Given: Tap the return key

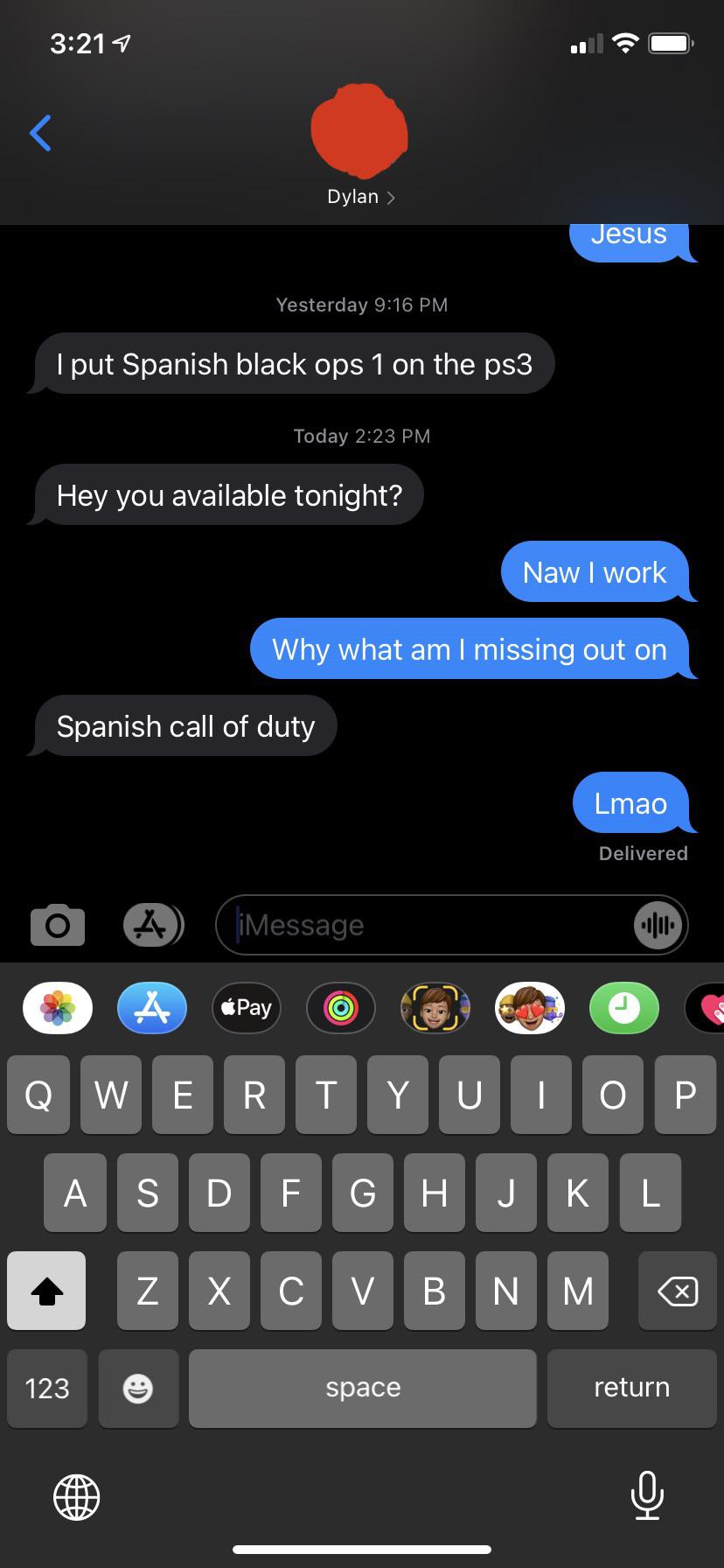Looking at the screenshot, I should (631, 1388).
